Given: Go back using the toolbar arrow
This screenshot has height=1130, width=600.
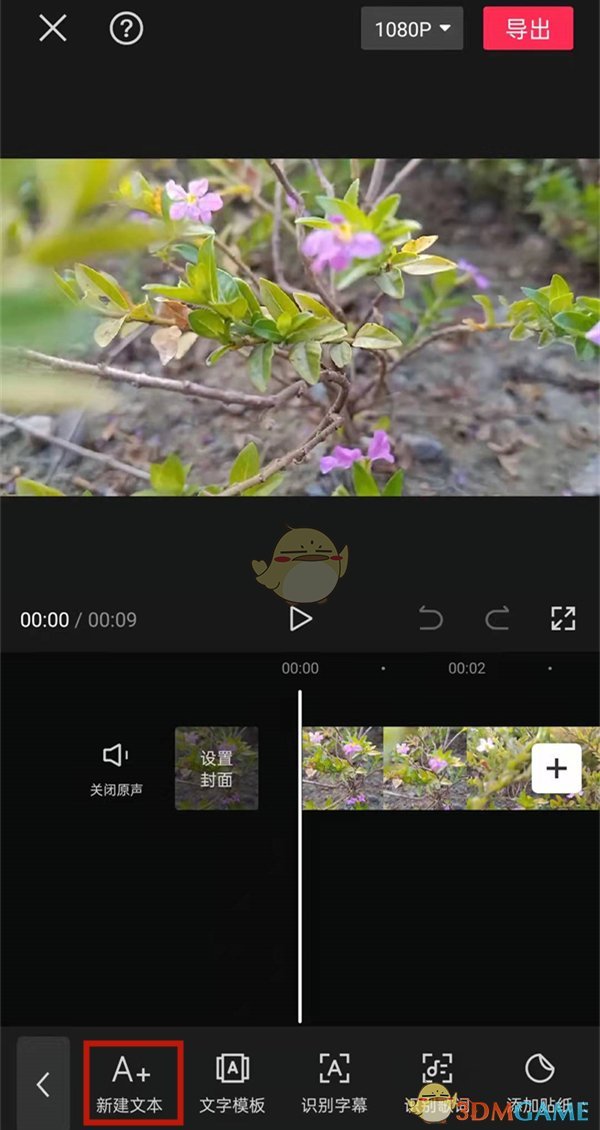Looking at the screenshot, I should coord(43,1084).
